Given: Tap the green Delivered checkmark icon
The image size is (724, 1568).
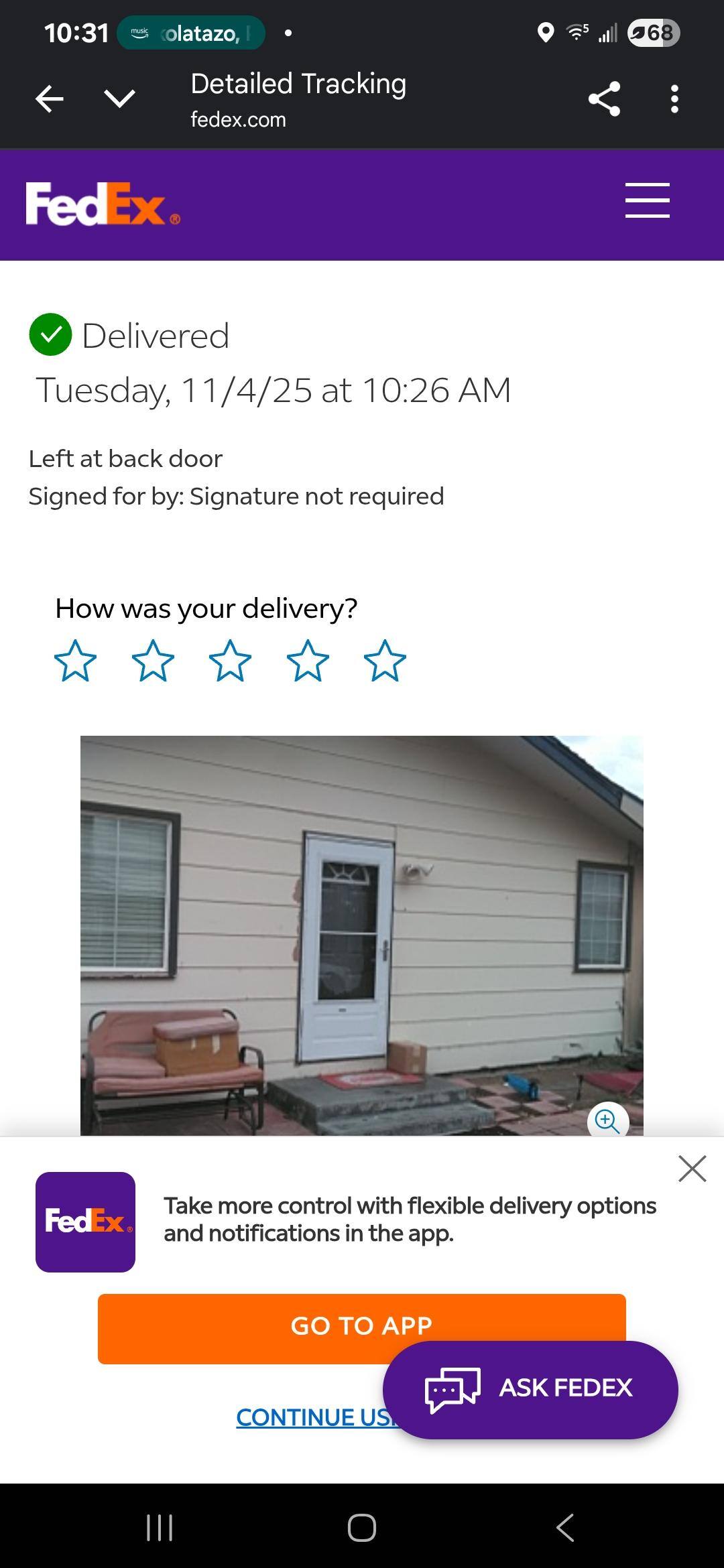Looking at the screenshot, I should click(51, 335).
